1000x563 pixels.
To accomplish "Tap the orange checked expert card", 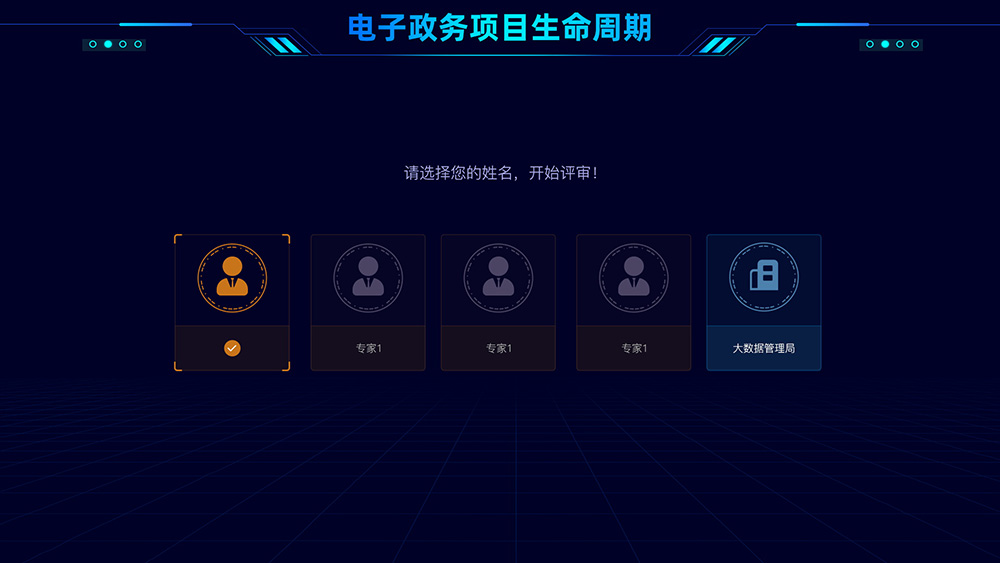I will tap(232, 302).
